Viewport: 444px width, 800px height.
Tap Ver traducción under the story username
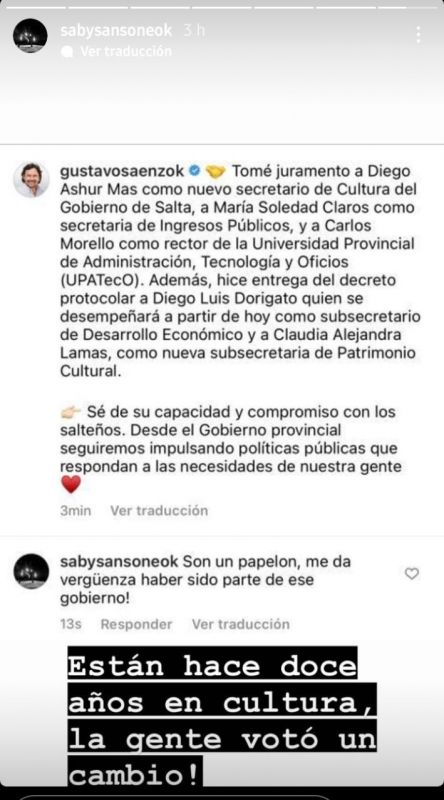click(x=126, y=51)
